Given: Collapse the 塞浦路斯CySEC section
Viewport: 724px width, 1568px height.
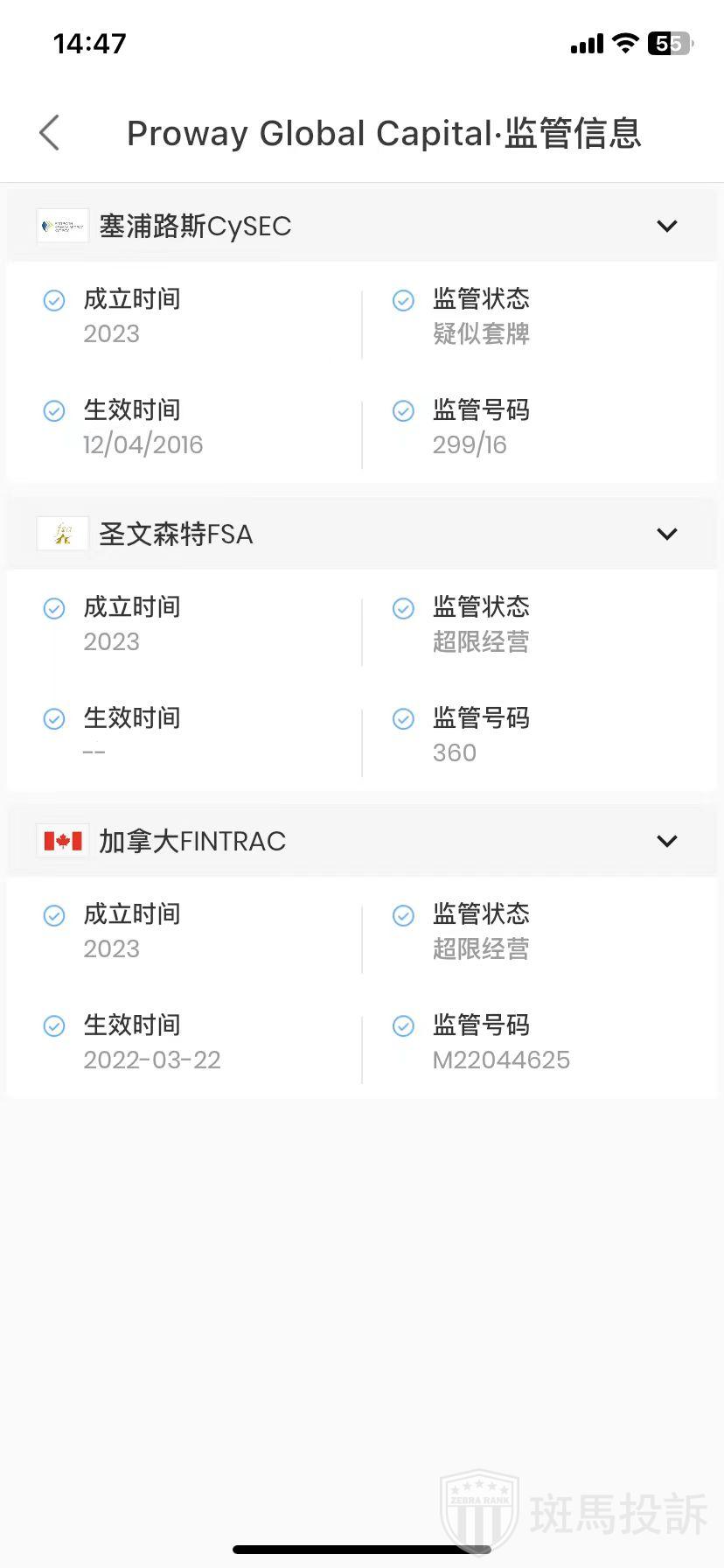Looking at the screenshot, I should point(666,227).
